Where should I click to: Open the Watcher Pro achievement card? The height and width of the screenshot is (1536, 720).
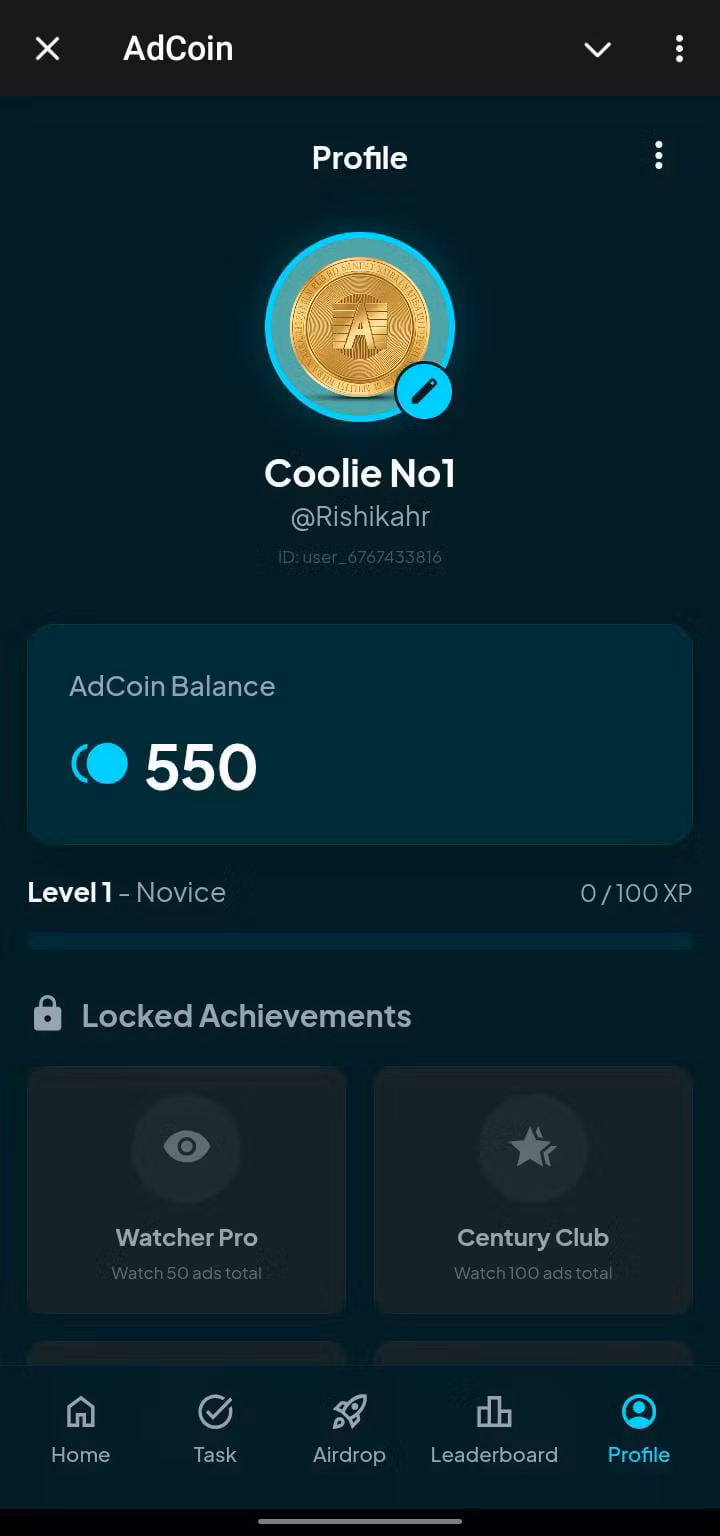(187, 1189)
